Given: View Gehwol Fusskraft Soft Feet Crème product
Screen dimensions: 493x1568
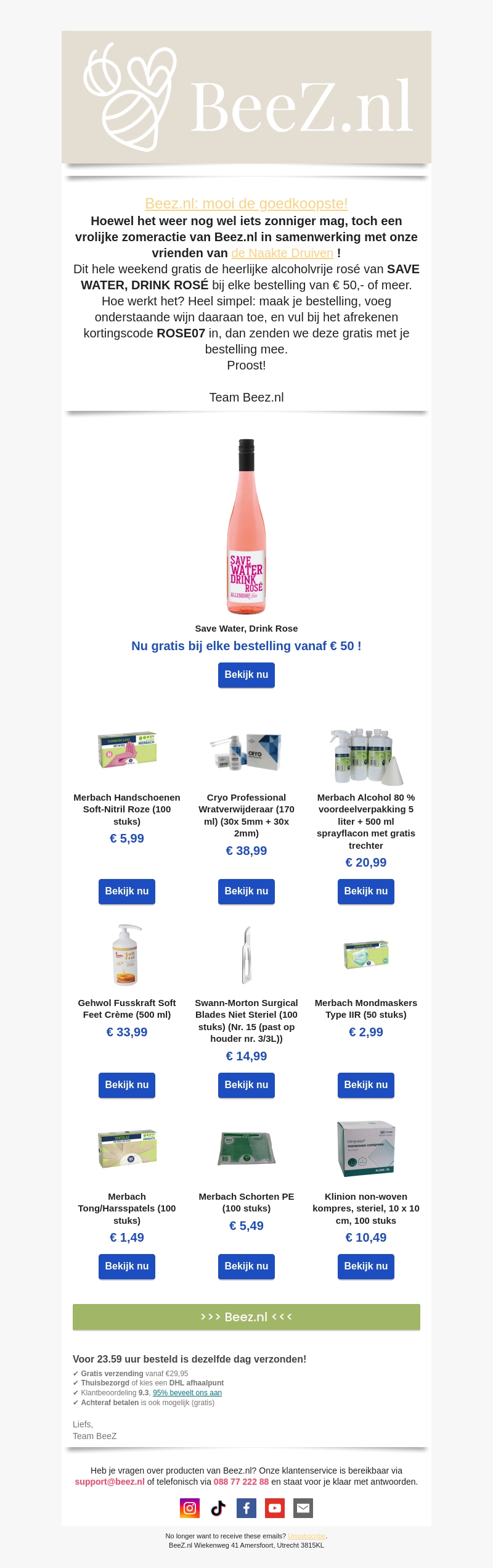Looking at the screenshot, I should point(127,1085).
